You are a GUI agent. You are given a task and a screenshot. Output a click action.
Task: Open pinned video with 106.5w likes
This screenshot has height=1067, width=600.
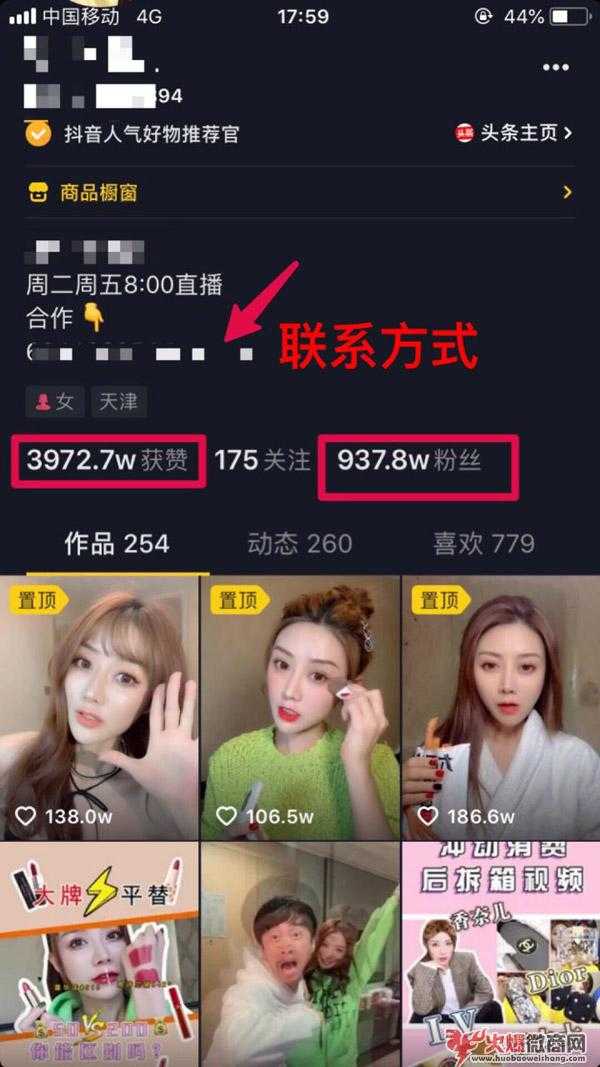point(300,707)
